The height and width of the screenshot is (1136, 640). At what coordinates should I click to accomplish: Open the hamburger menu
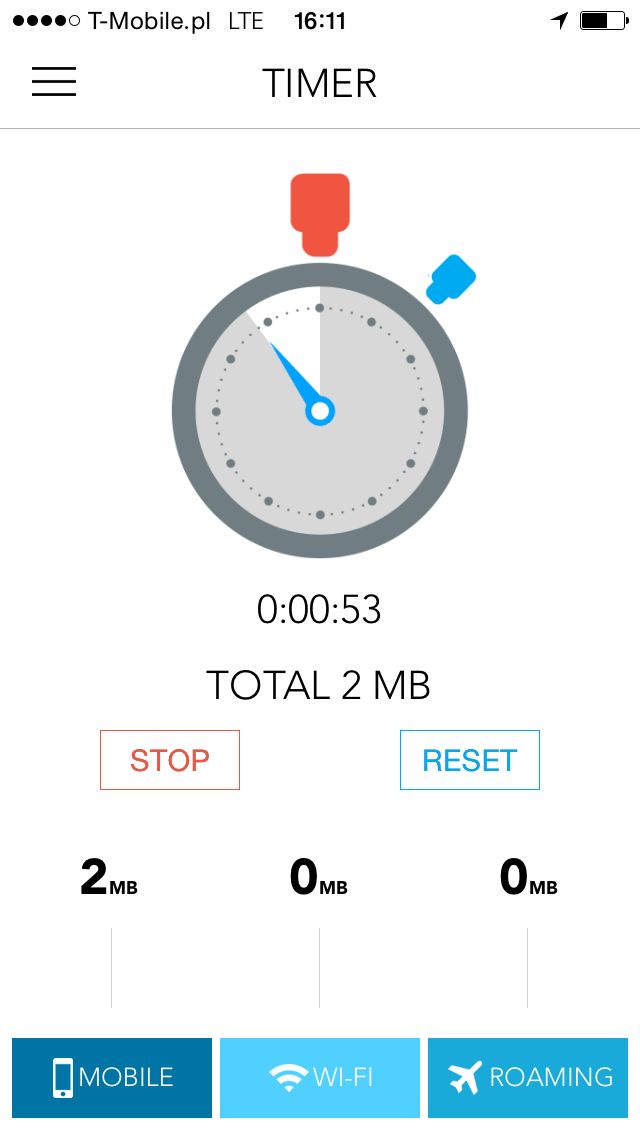pos(54,82)
